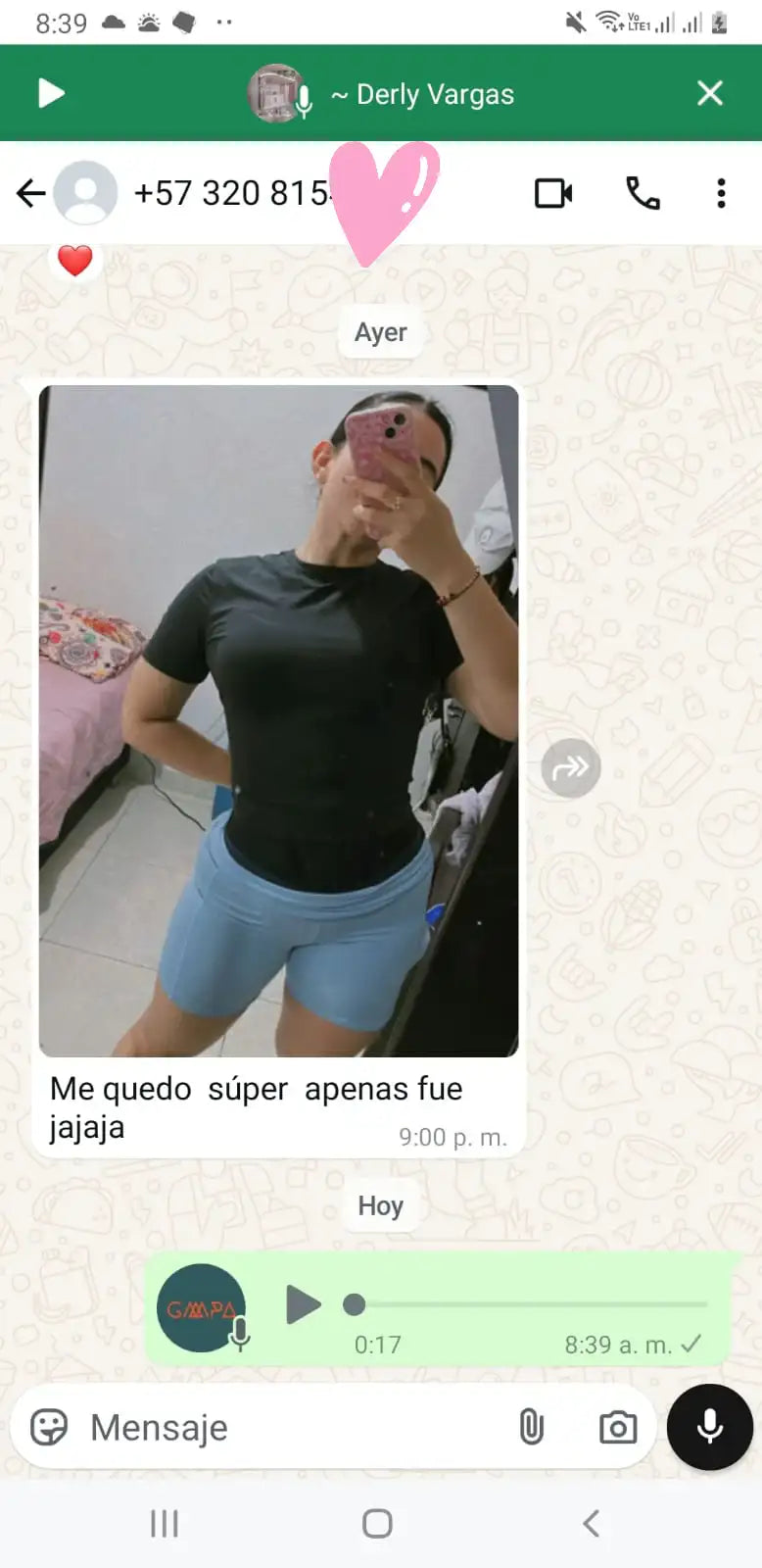Open the chat overflow menu
Image resolution: width=762 pixels, height=1568 pixels.
pos(721,193)
